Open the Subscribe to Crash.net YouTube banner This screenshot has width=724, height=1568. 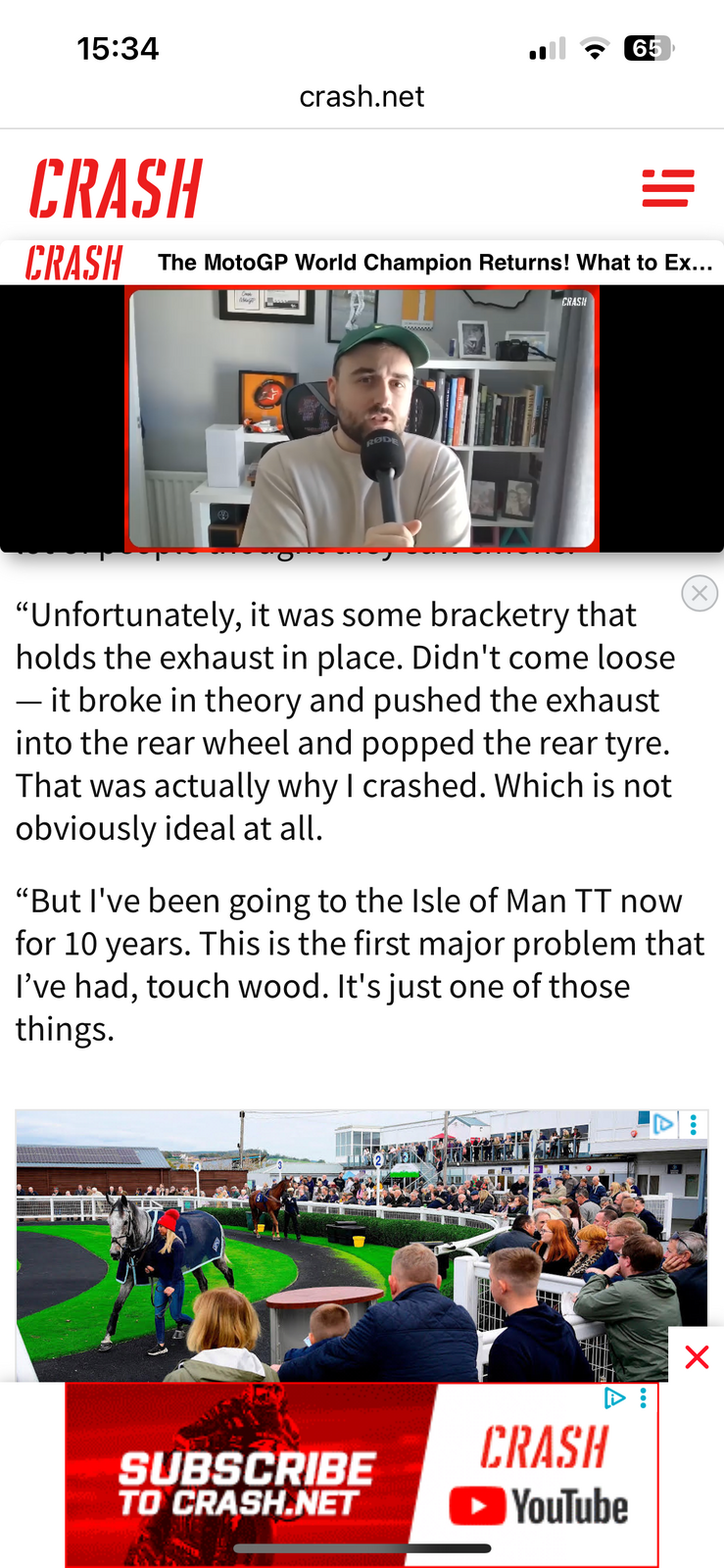pyautogui.click(x=361, y=1475)
